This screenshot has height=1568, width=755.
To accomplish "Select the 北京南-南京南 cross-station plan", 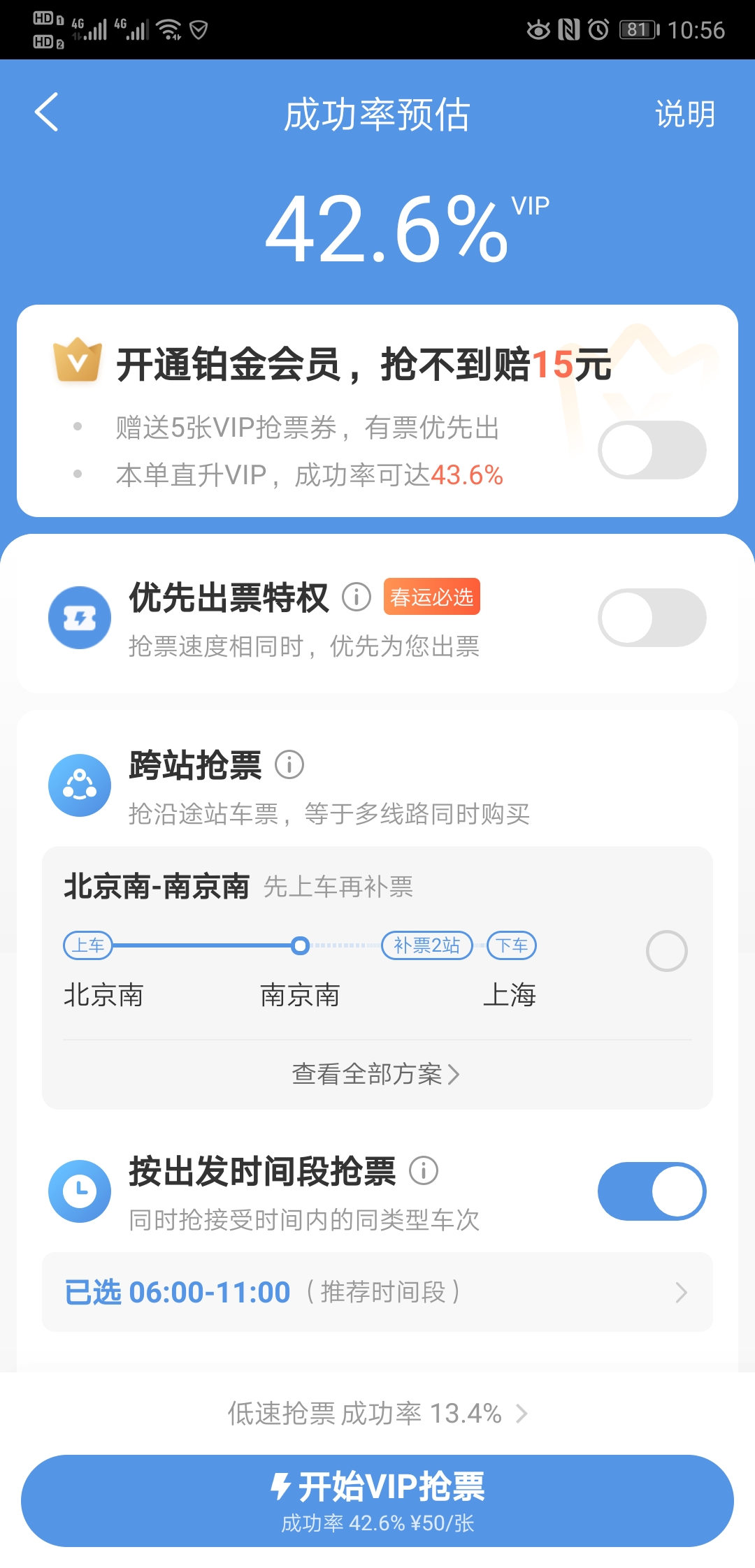I will [x=666, y=951].
